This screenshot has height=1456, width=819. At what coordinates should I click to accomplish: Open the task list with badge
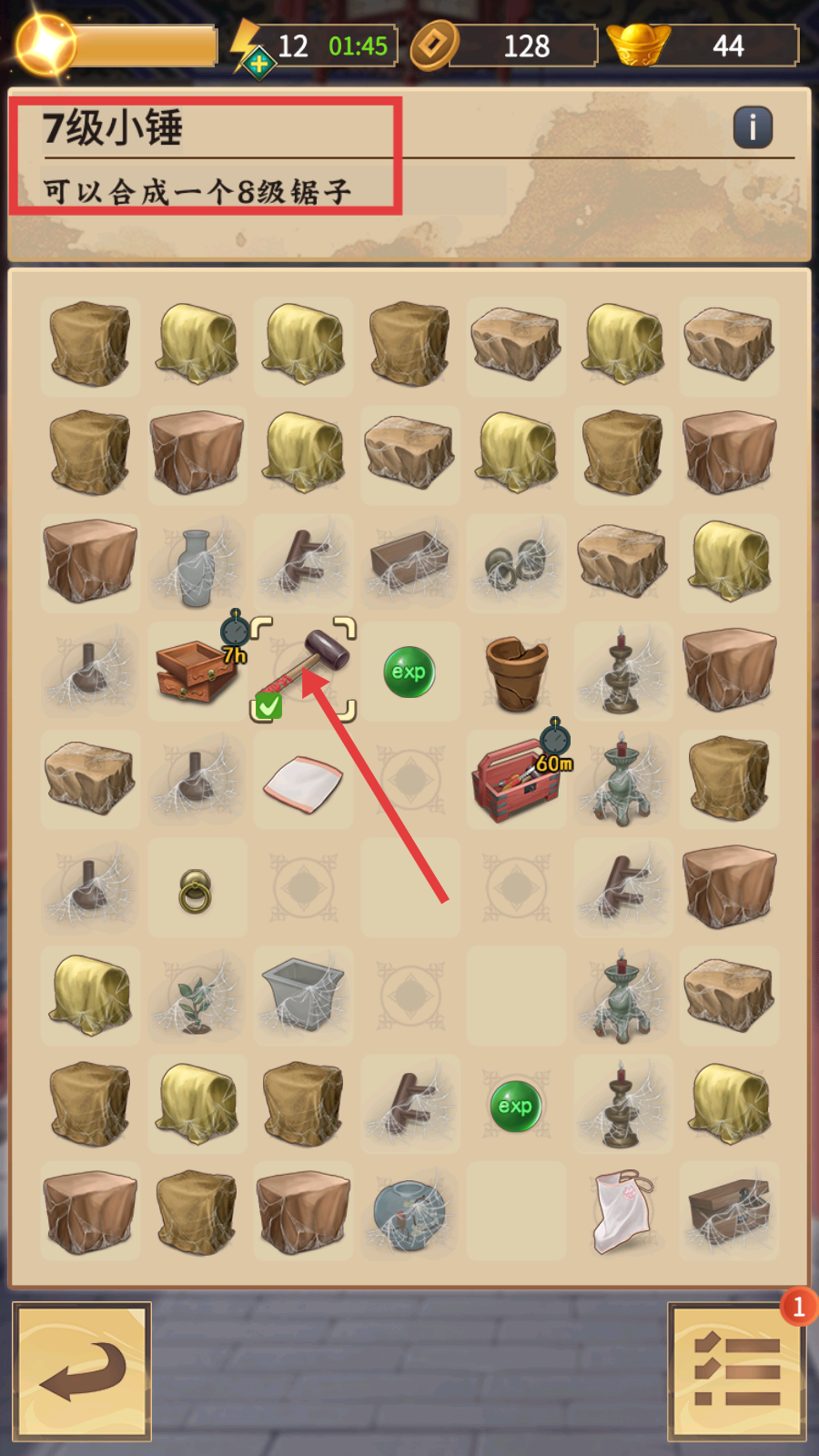(737, 1371)
